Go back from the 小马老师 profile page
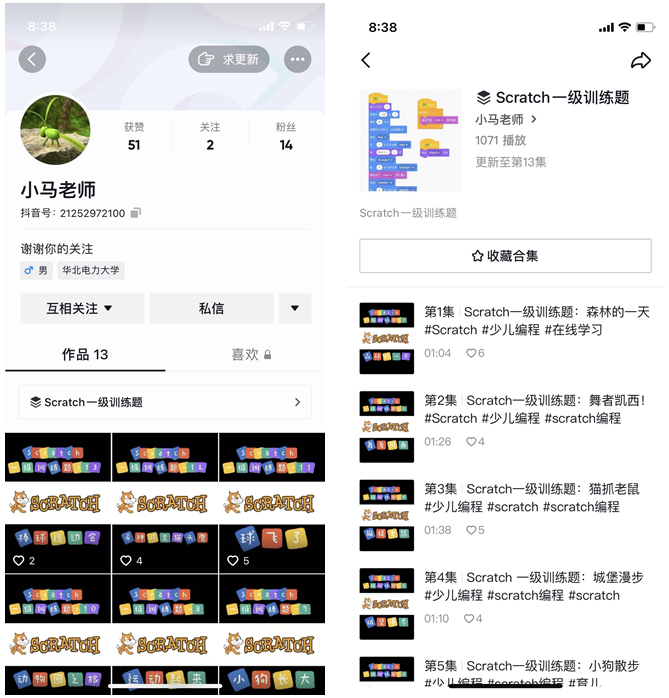669x698 pixels. (32, 59)
